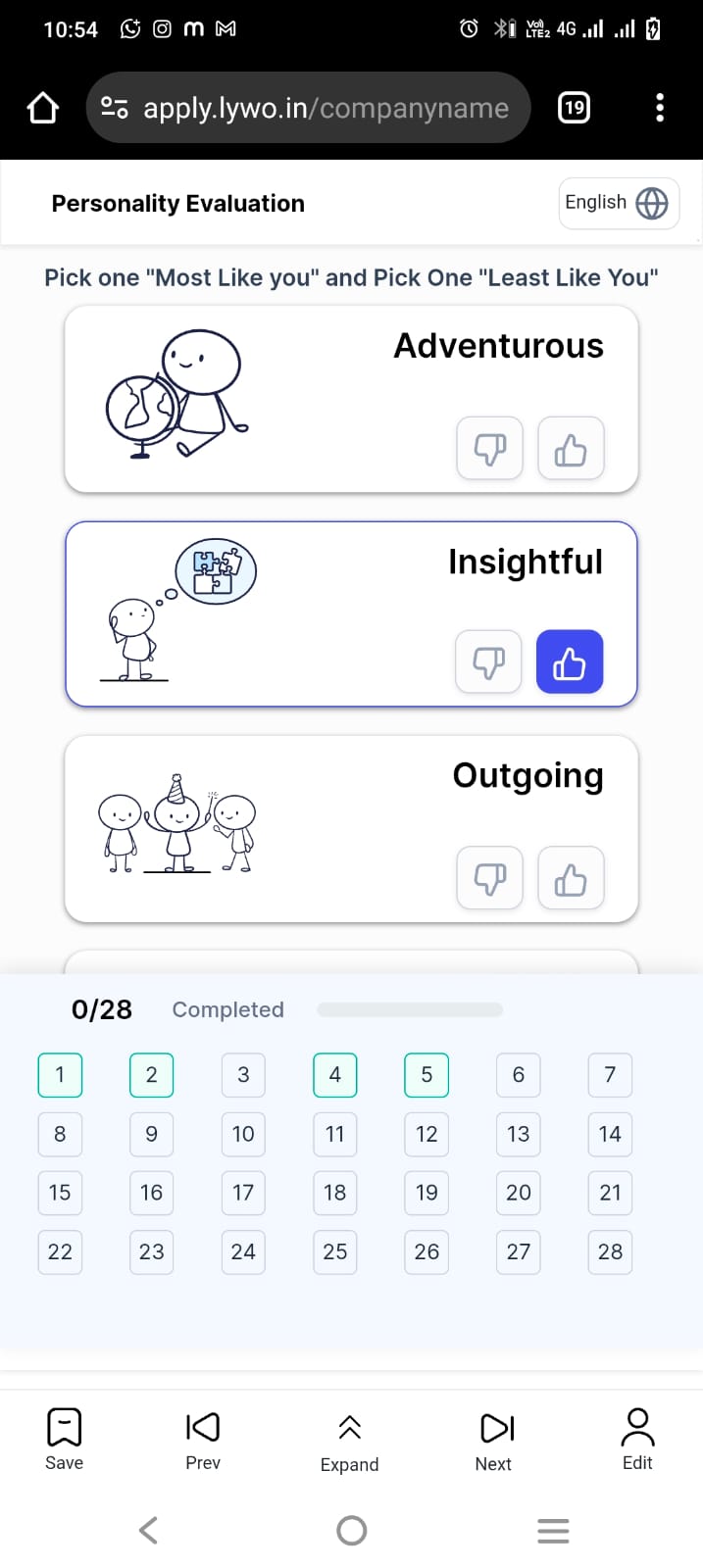Image resolution: width=703 pixels, height=1568 pixels.
Task: Go to question 6
Action: [519, 1075]
